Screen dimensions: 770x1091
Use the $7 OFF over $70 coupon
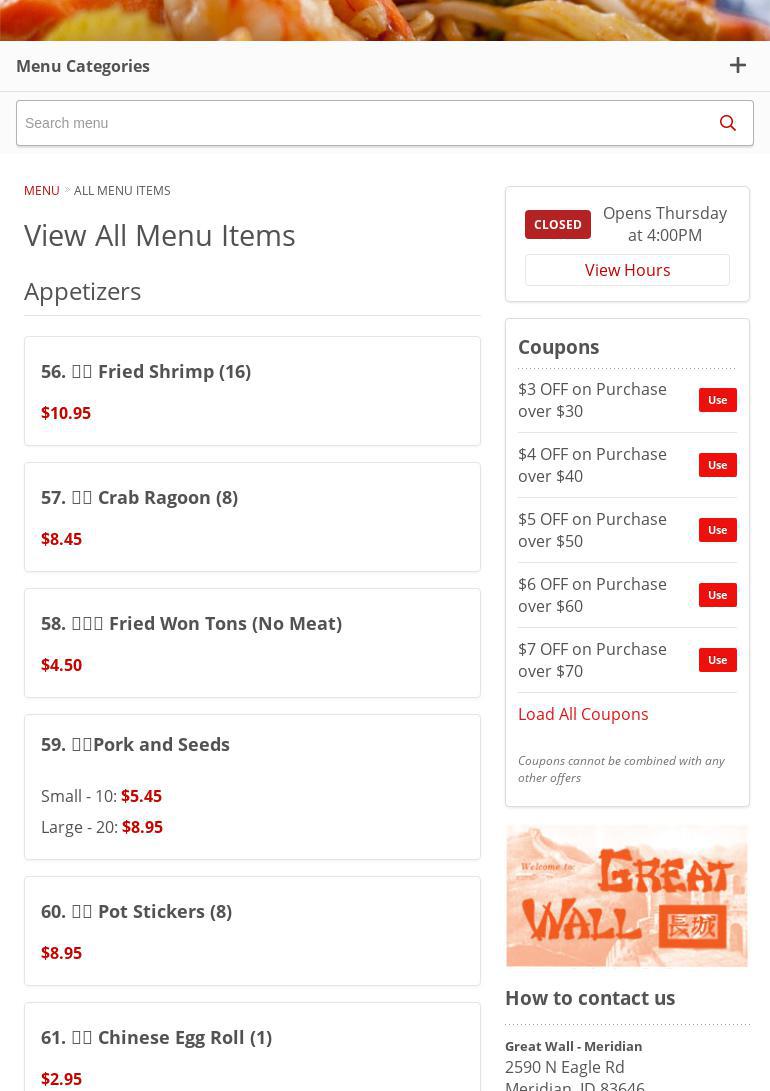pos(717,660)
